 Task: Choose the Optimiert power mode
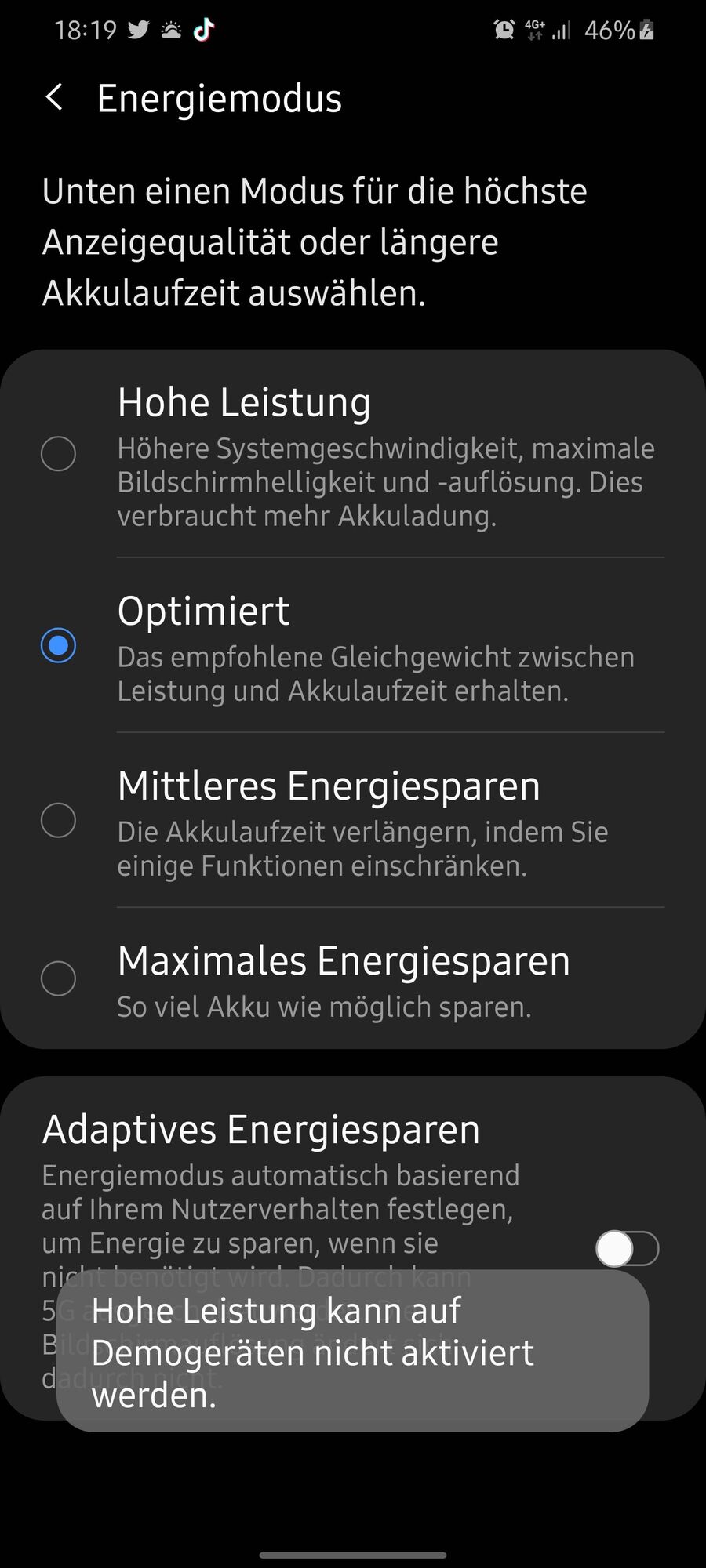point(59,645)
